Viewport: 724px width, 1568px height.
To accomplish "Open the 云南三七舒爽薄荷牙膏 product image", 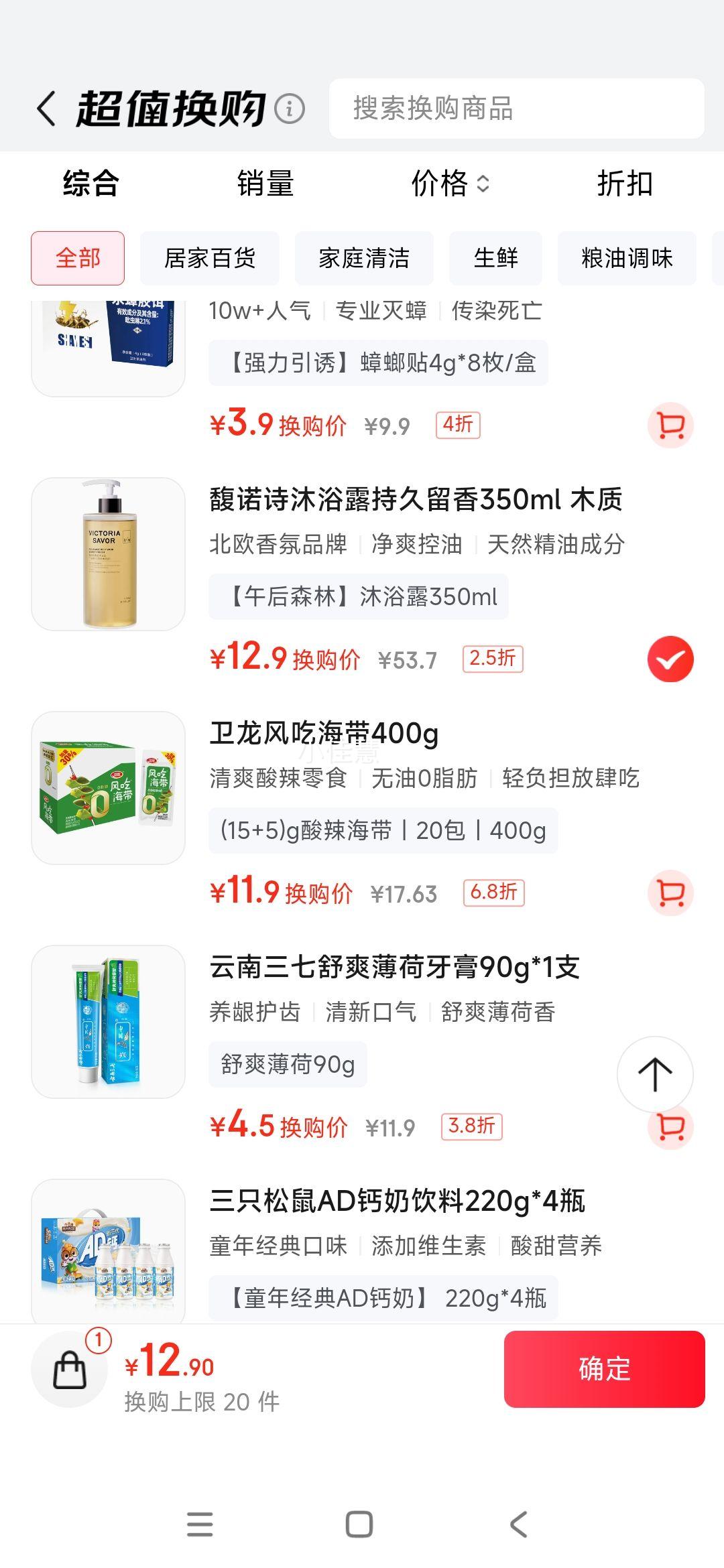I will [109, 1022].
